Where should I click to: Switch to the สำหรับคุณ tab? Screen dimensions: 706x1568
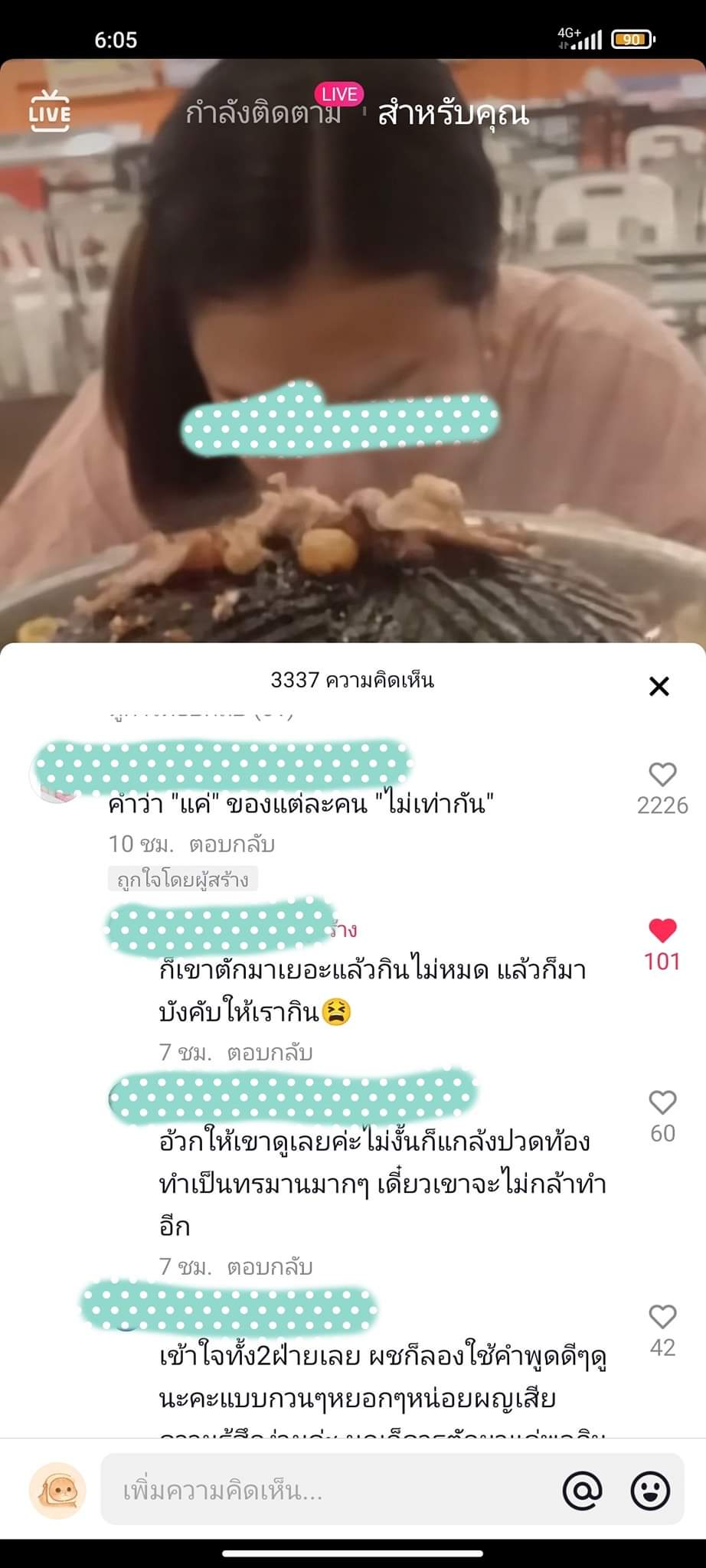(453, 114)
